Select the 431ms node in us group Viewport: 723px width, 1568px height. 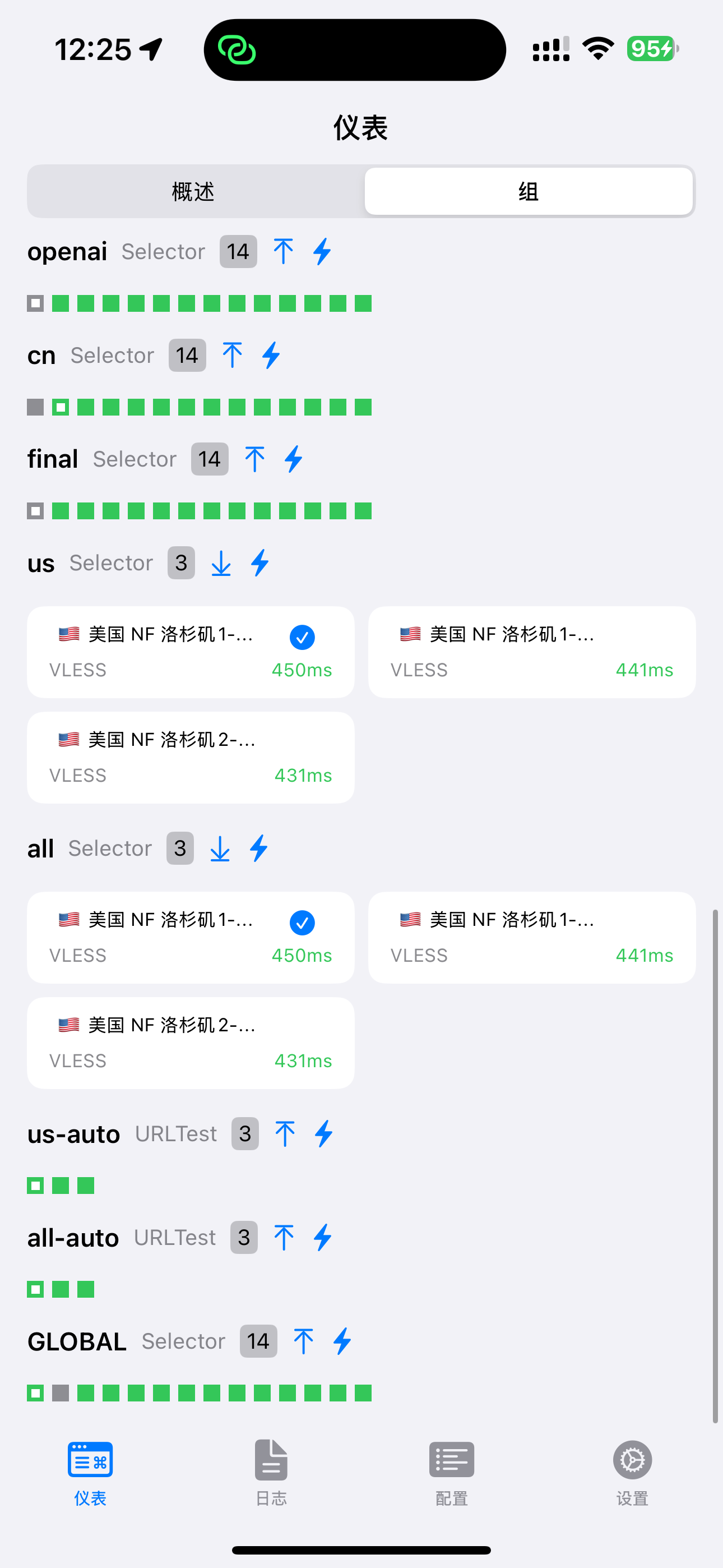click(x=191, y=757)
